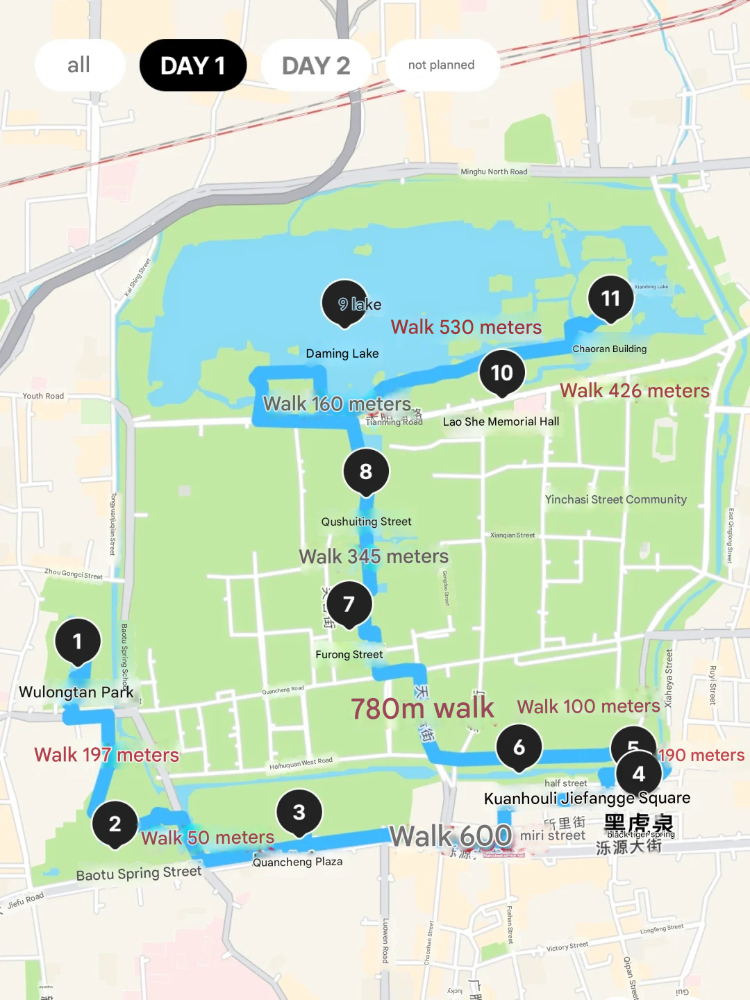Switch to DAY 2 itinerary
750x1000 pixels.
point(316,66)
